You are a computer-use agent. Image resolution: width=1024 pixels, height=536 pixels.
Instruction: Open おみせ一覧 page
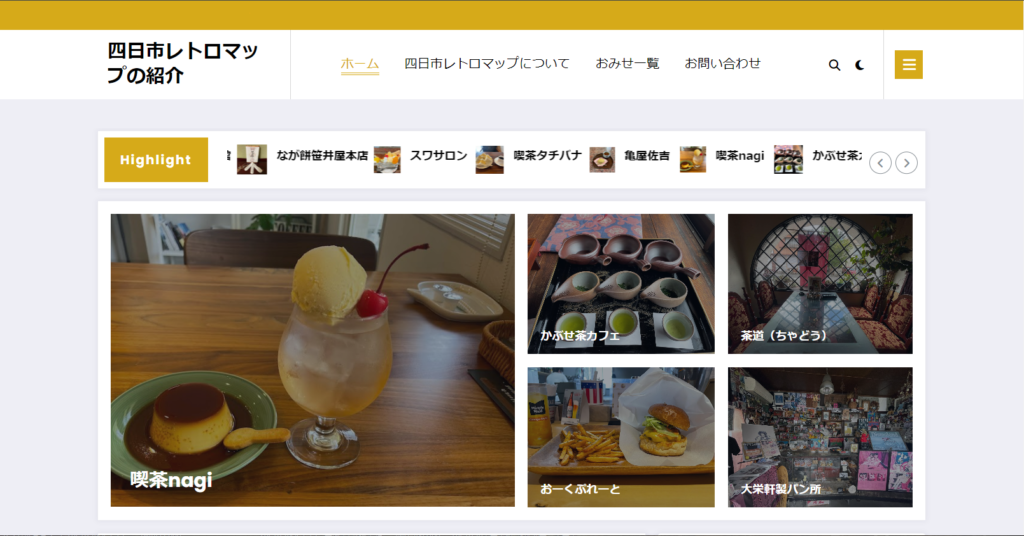click(x=627, y=63)
